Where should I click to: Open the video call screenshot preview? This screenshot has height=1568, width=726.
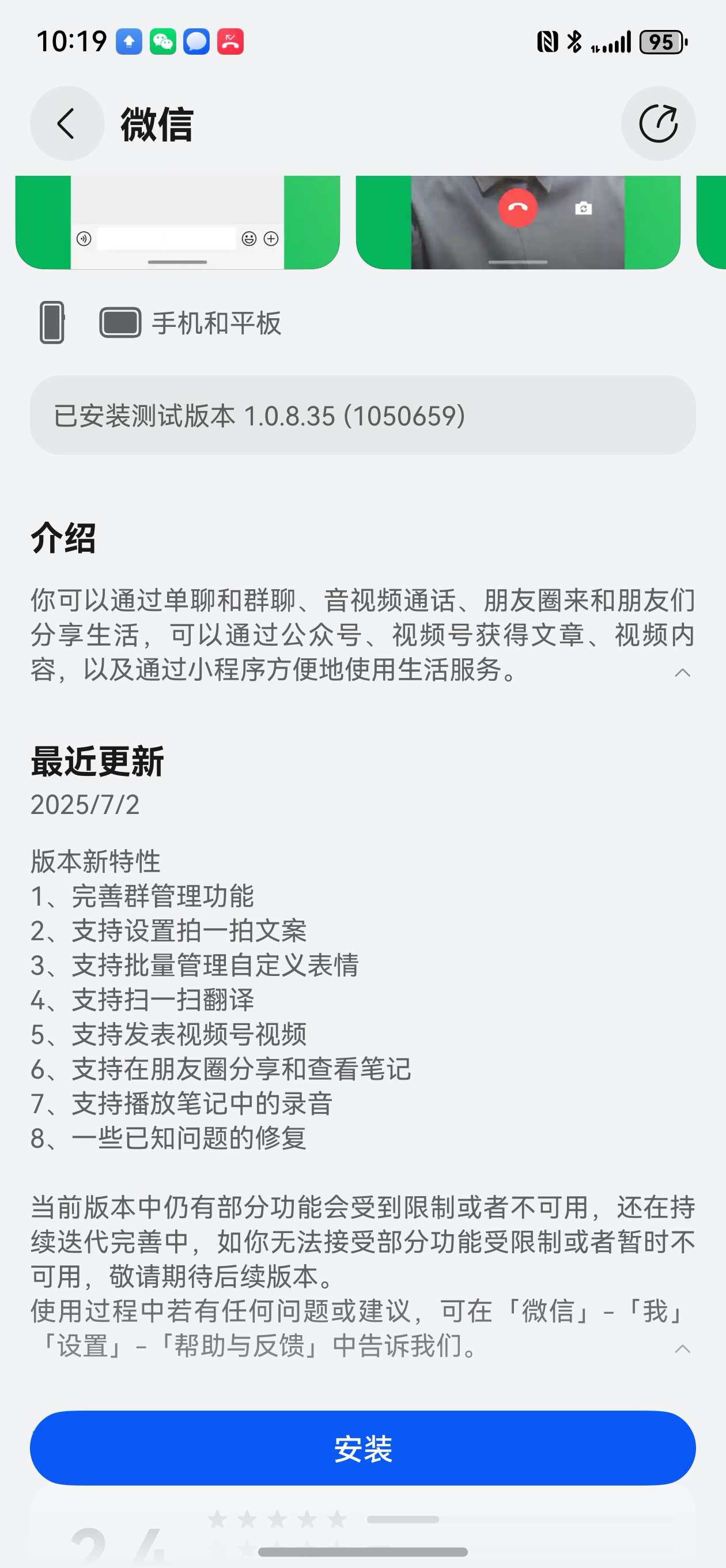517,223
